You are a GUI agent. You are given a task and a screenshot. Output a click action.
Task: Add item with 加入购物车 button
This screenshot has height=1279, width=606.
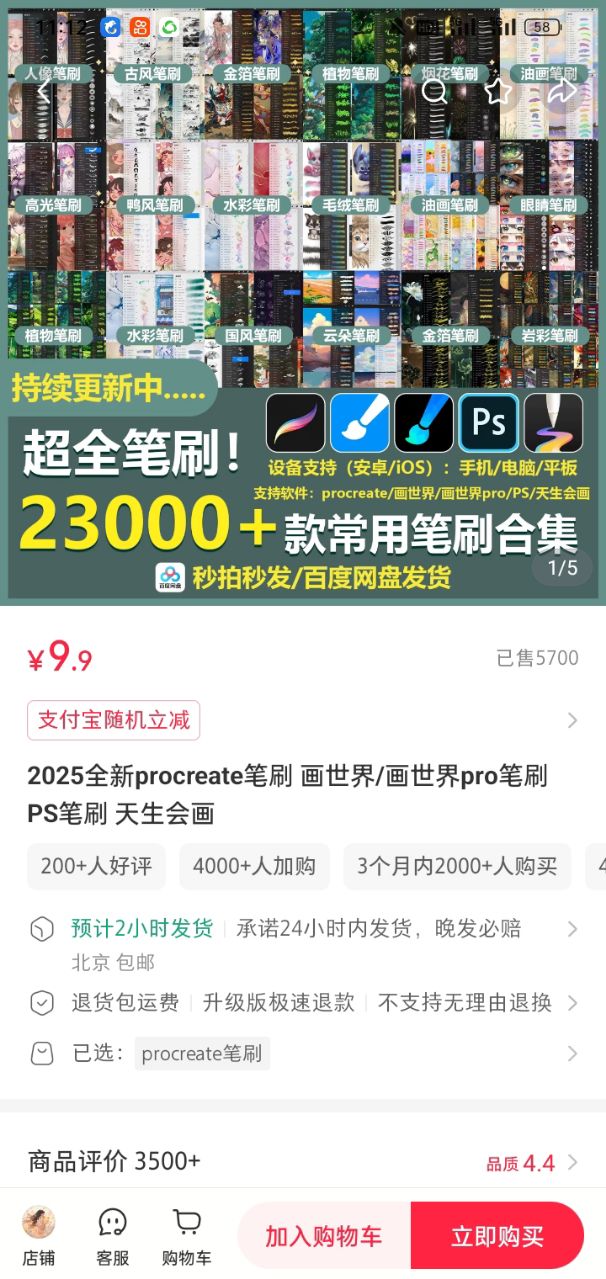[323, 1236]
